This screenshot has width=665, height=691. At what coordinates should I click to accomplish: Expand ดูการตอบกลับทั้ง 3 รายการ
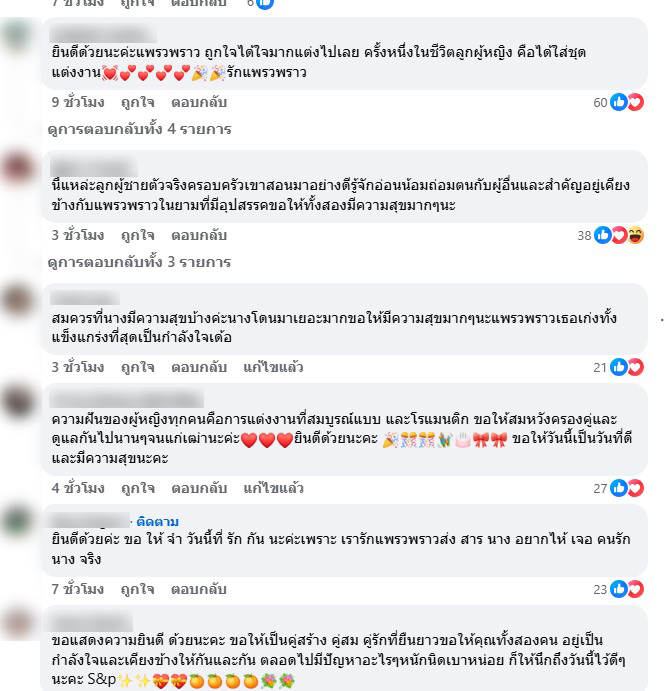point(139,262)
